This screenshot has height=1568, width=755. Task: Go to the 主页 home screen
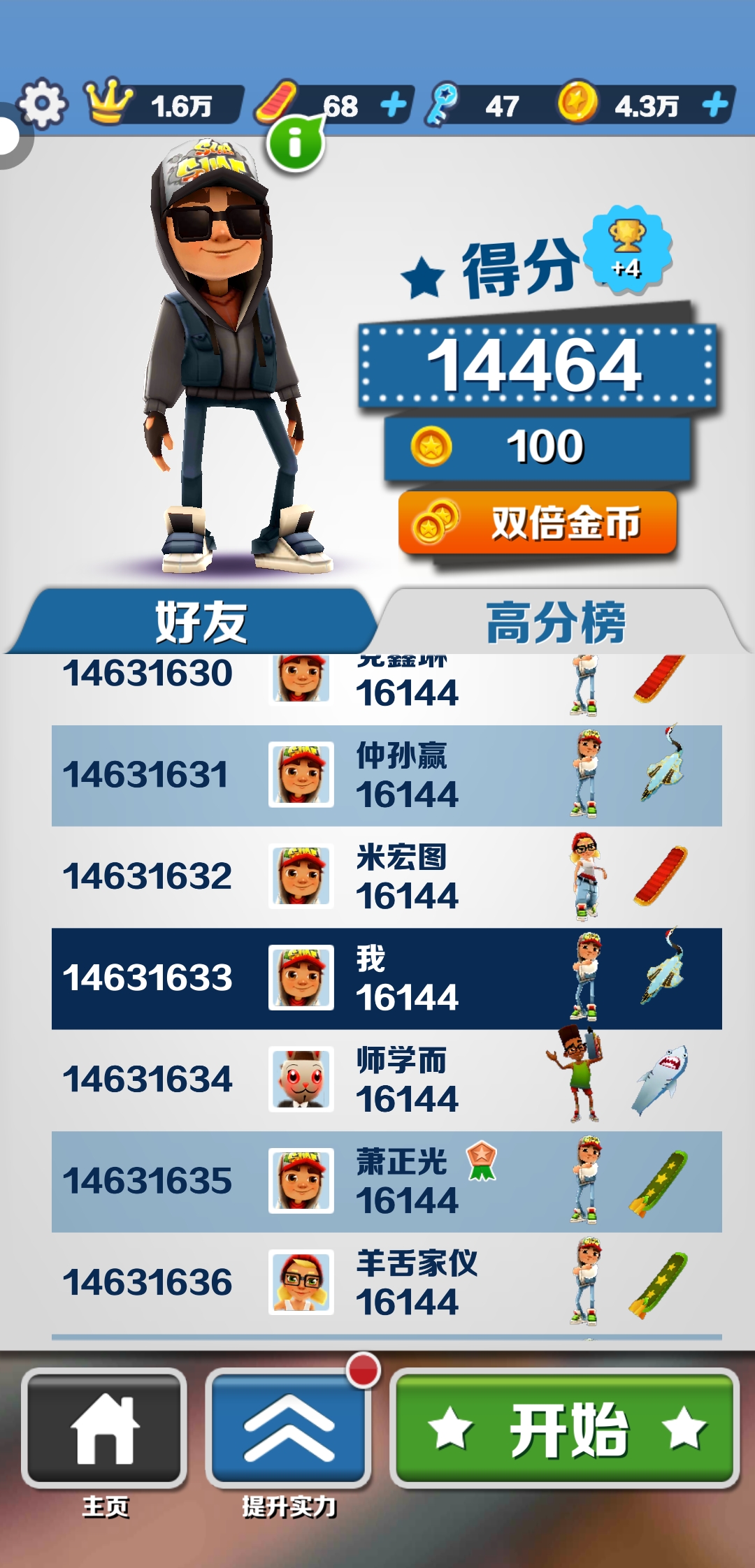coord(105,1429)
